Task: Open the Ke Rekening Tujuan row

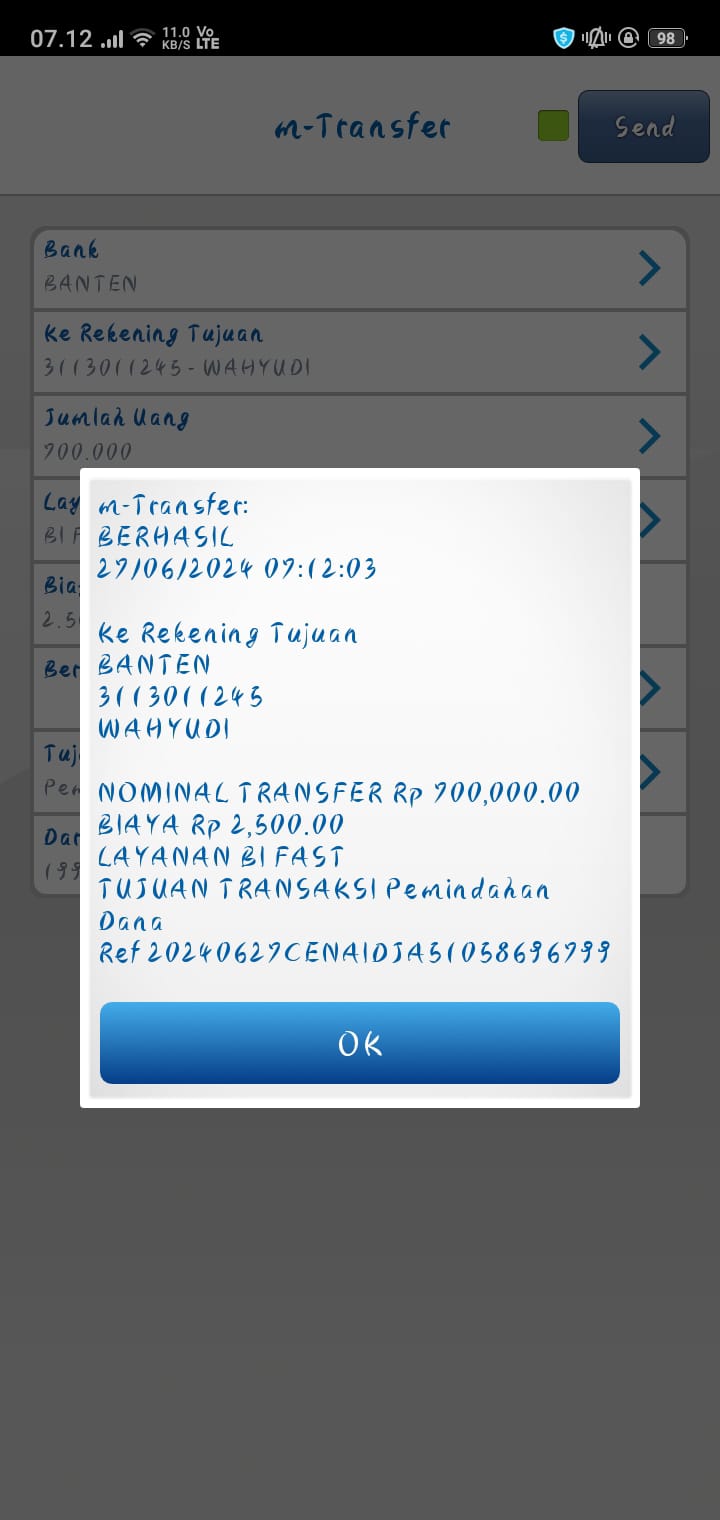Action: click(360, 351)
